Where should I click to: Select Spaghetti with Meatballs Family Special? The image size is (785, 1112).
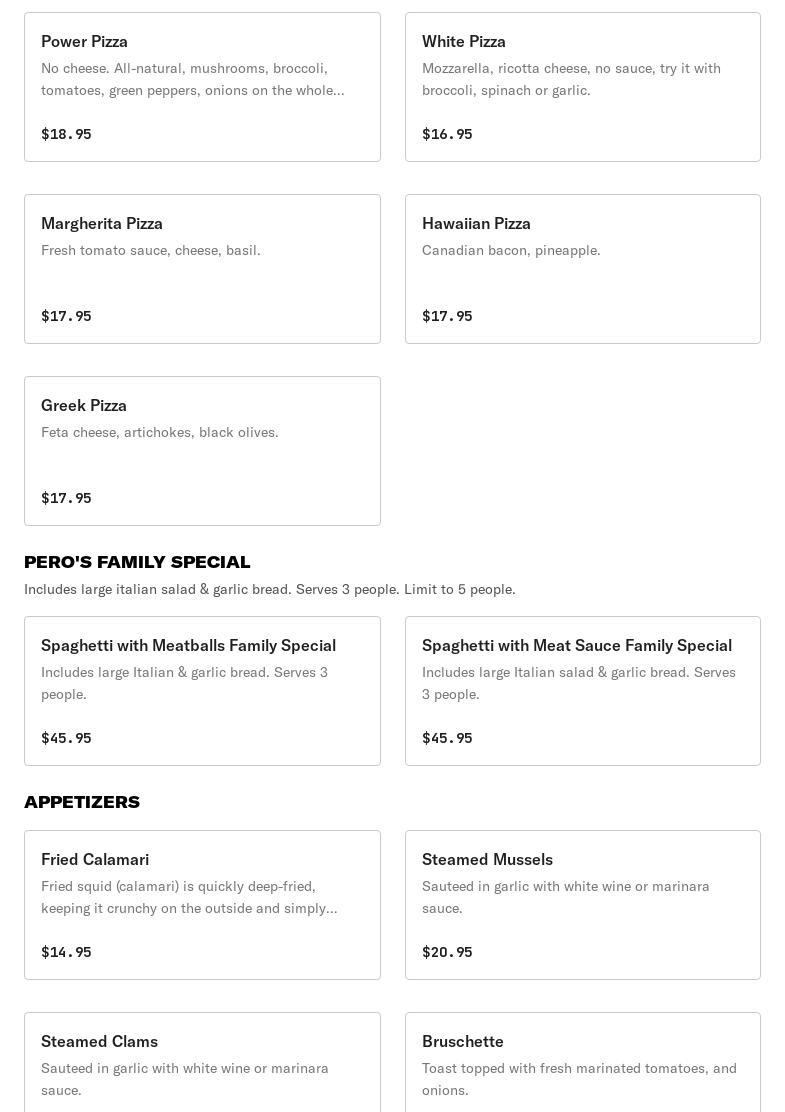202,691
